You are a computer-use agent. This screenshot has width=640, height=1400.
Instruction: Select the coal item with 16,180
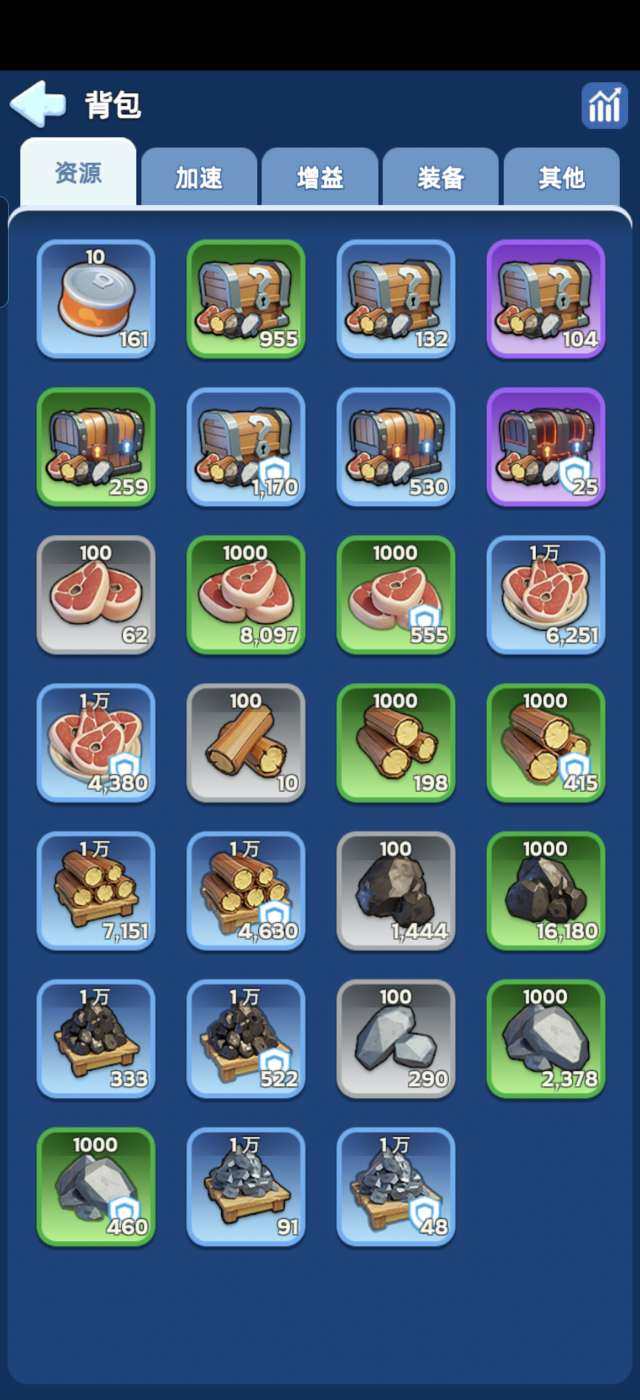[546, 891]
